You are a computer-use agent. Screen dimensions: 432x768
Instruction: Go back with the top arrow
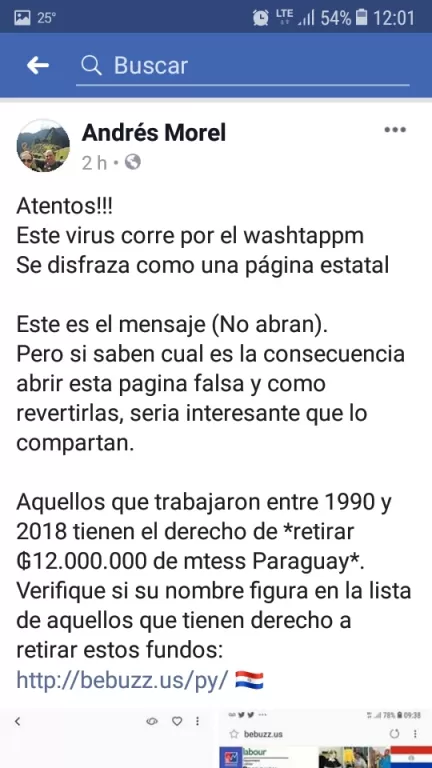(x=38, y=65)
